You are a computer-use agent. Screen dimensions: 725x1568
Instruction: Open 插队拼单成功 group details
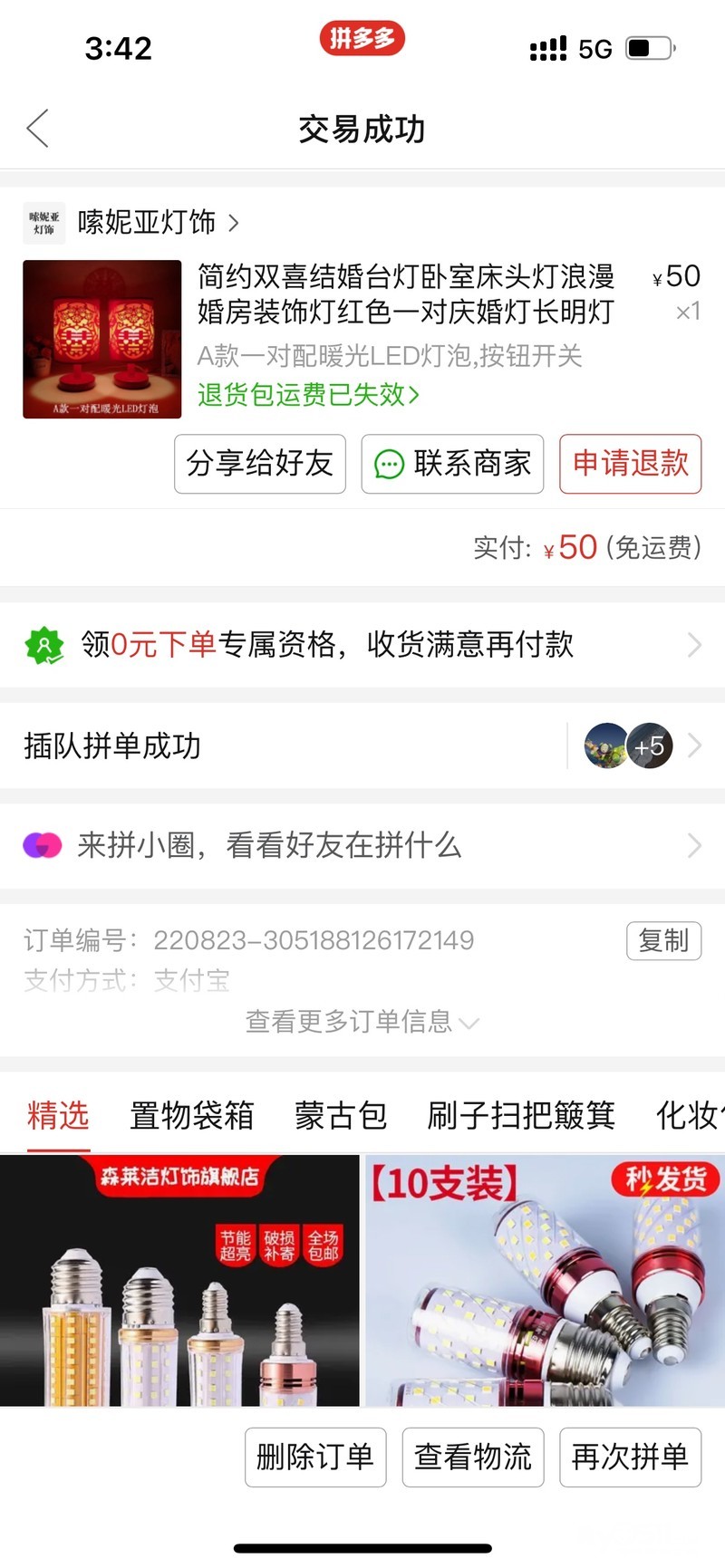pyautogui.click(x=362, y=746)
